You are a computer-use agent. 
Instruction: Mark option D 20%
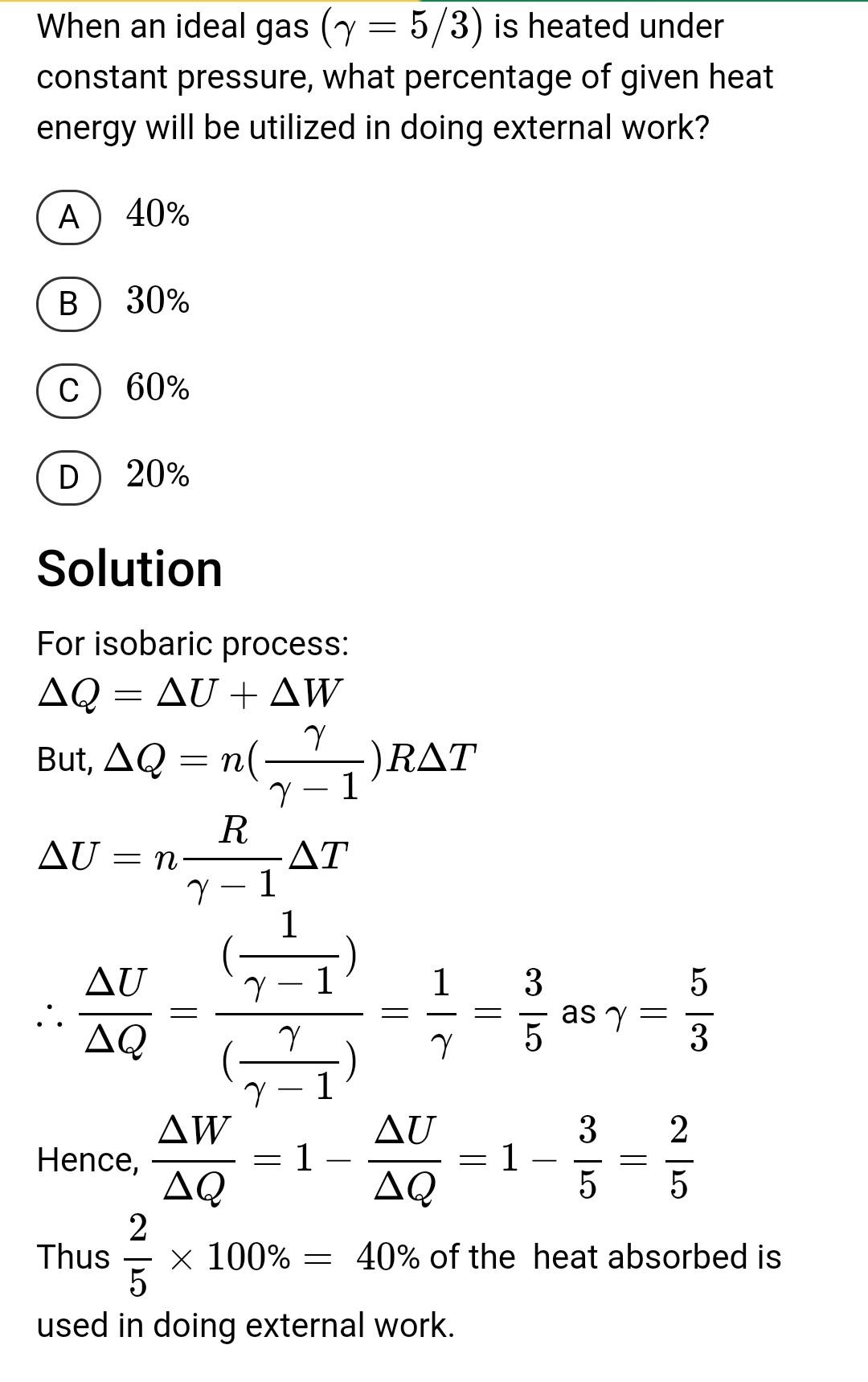pos(69,477)
